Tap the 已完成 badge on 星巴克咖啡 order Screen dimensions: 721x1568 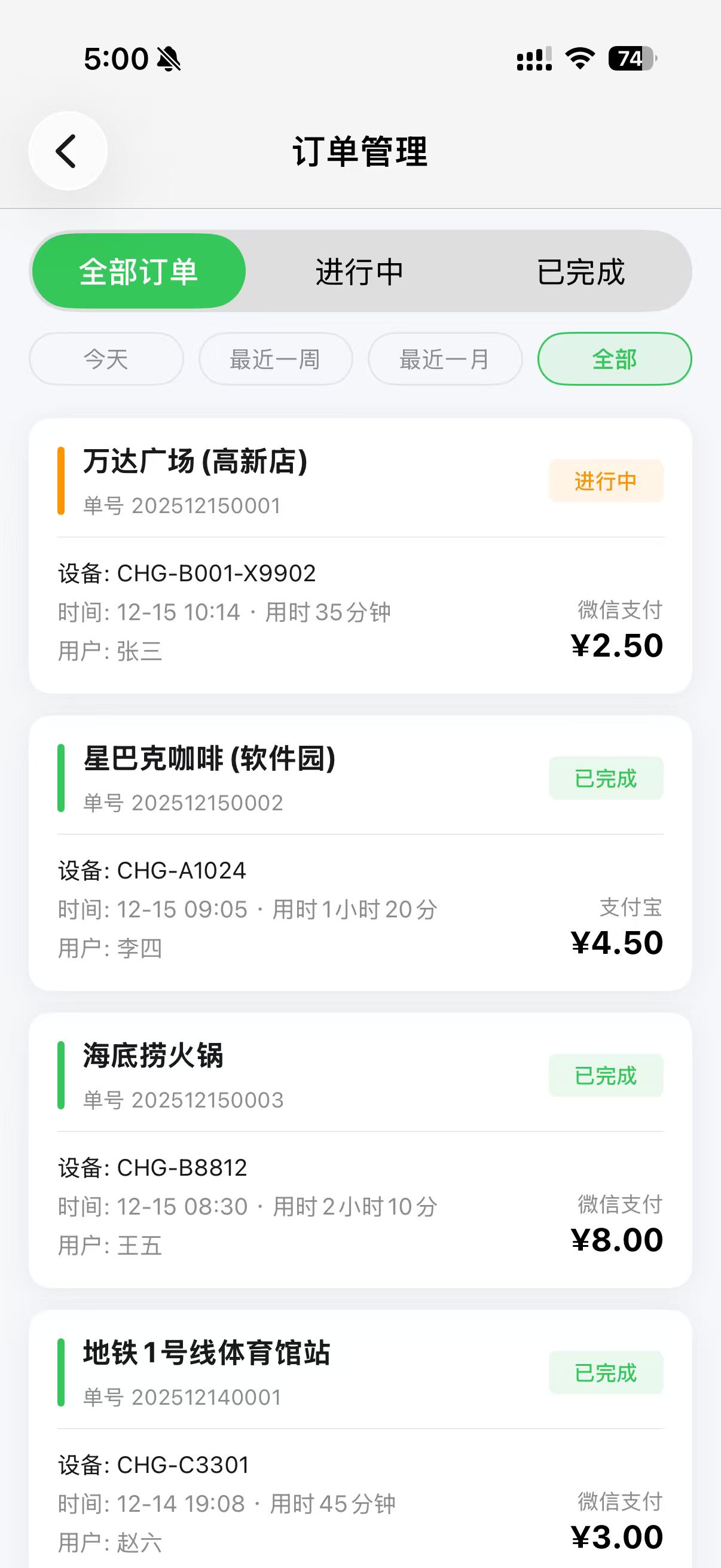(606, 777)
